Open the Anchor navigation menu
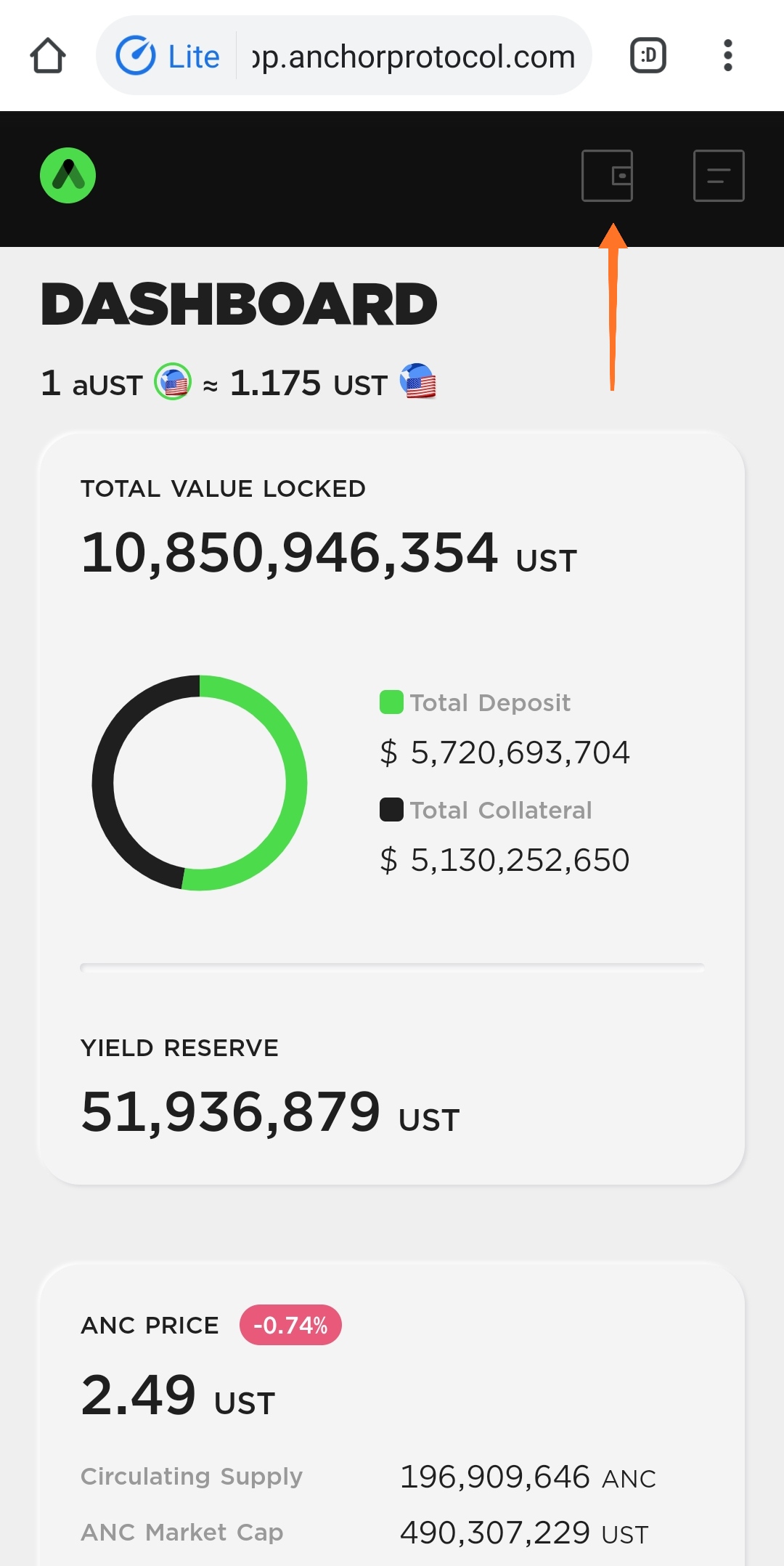 [719, 176]
